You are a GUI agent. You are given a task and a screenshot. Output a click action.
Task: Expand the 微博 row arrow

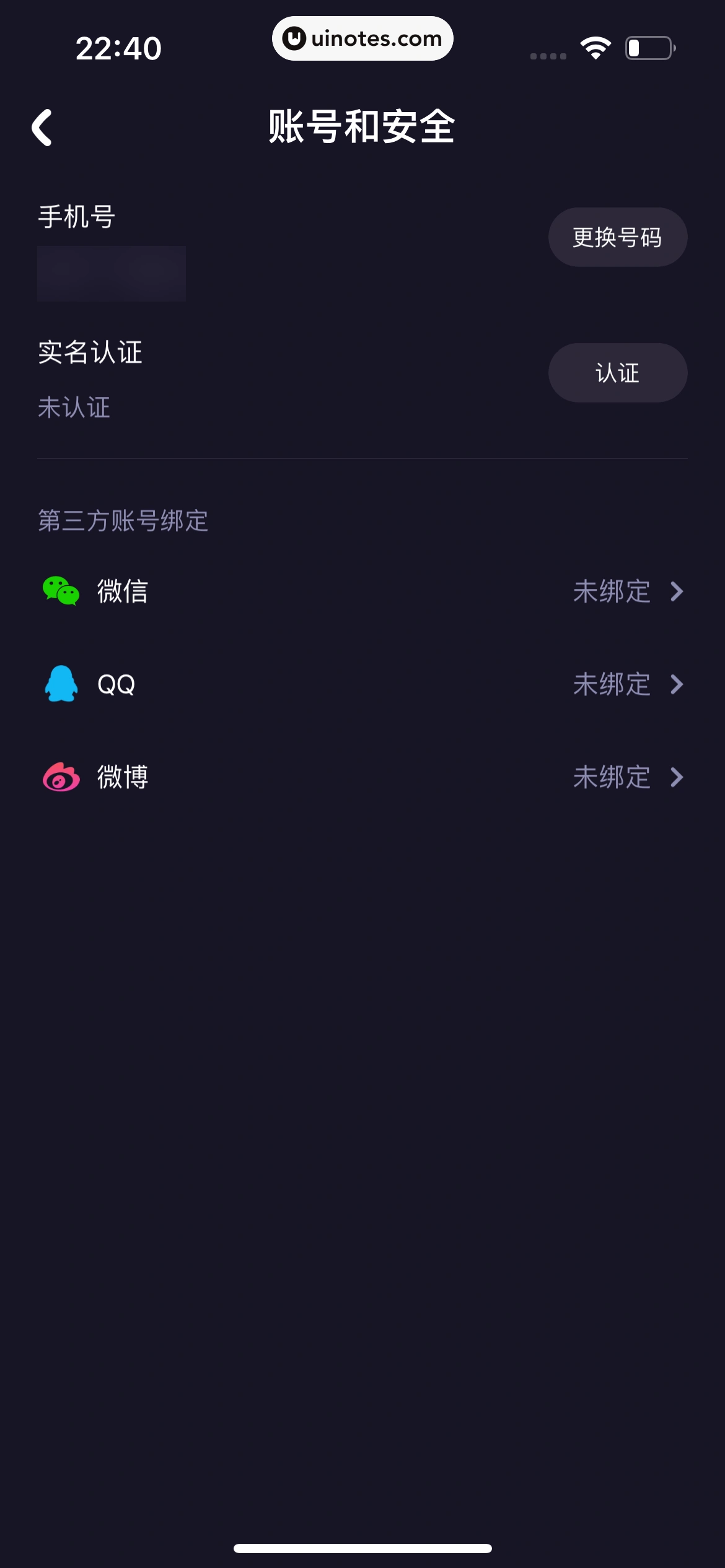click(677, 778)
